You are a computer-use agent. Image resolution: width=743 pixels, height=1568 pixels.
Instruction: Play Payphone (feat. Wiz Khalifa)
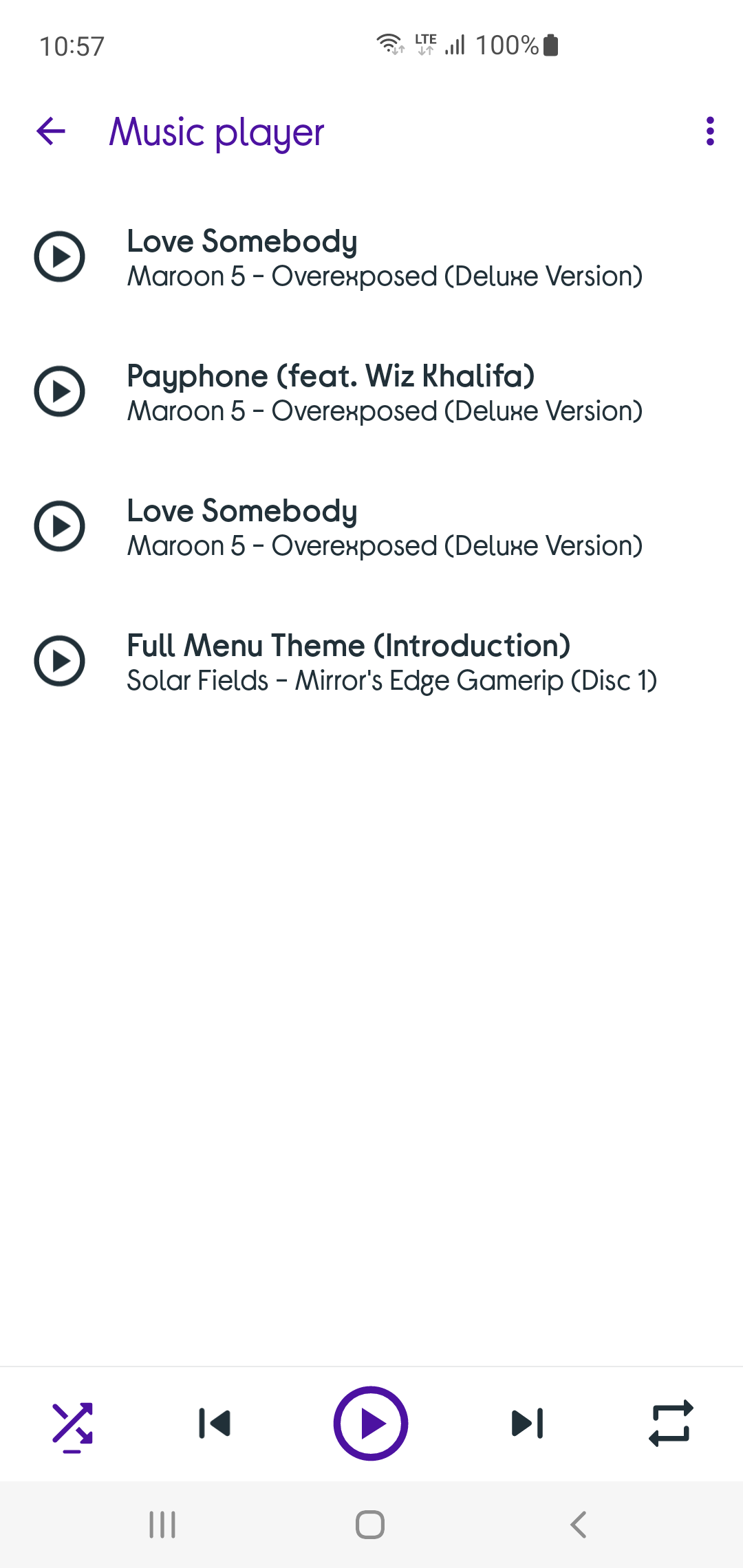point(60,391)
